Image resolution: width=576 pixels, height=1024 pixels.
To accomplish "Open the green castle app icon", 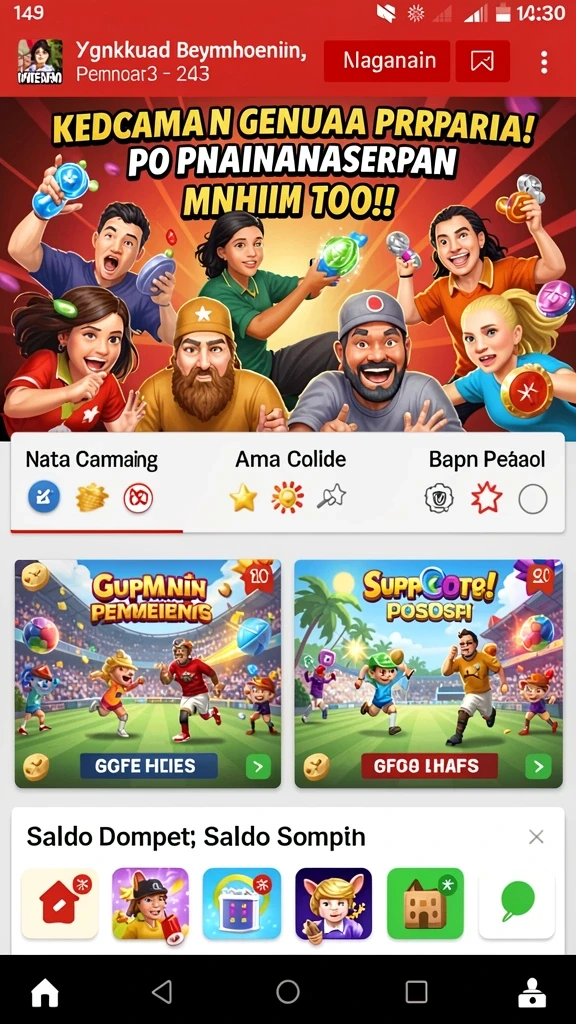I will pyautogui.click(x=425, y=904).
